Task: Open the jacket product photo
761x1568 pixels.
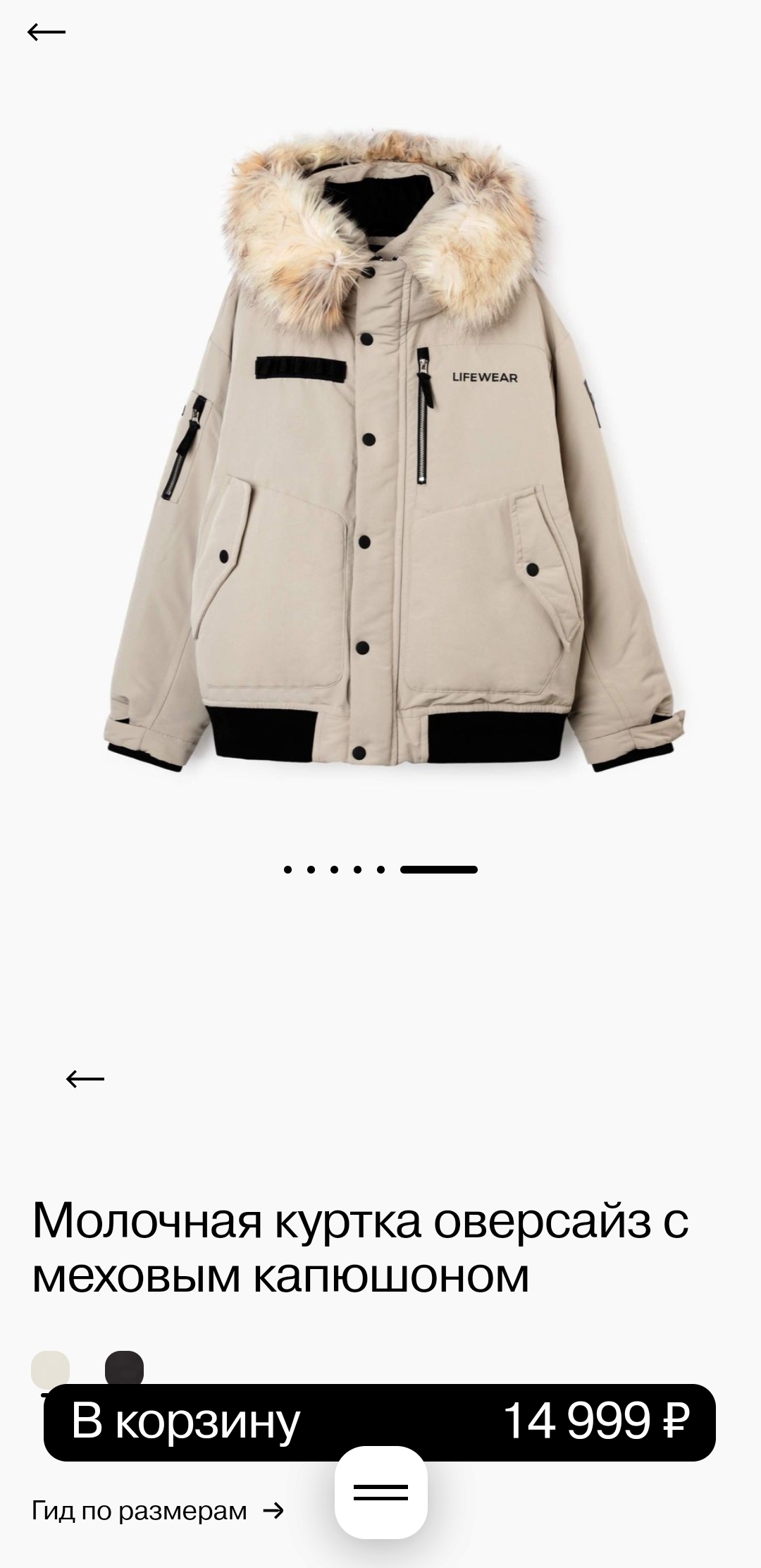Action: [x=395, y=451]
